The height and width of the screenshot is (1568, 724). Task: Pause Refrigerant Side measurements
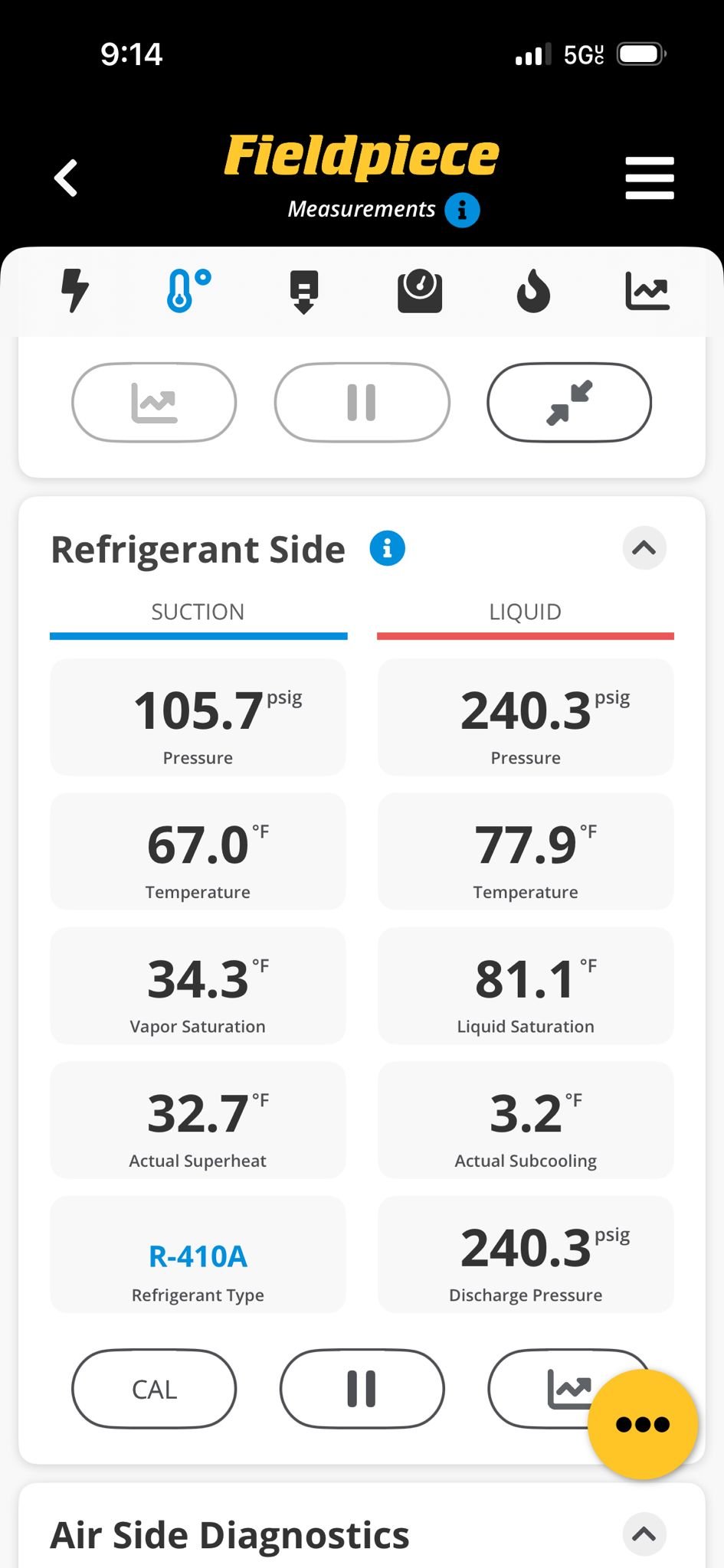coord(362,1389)
